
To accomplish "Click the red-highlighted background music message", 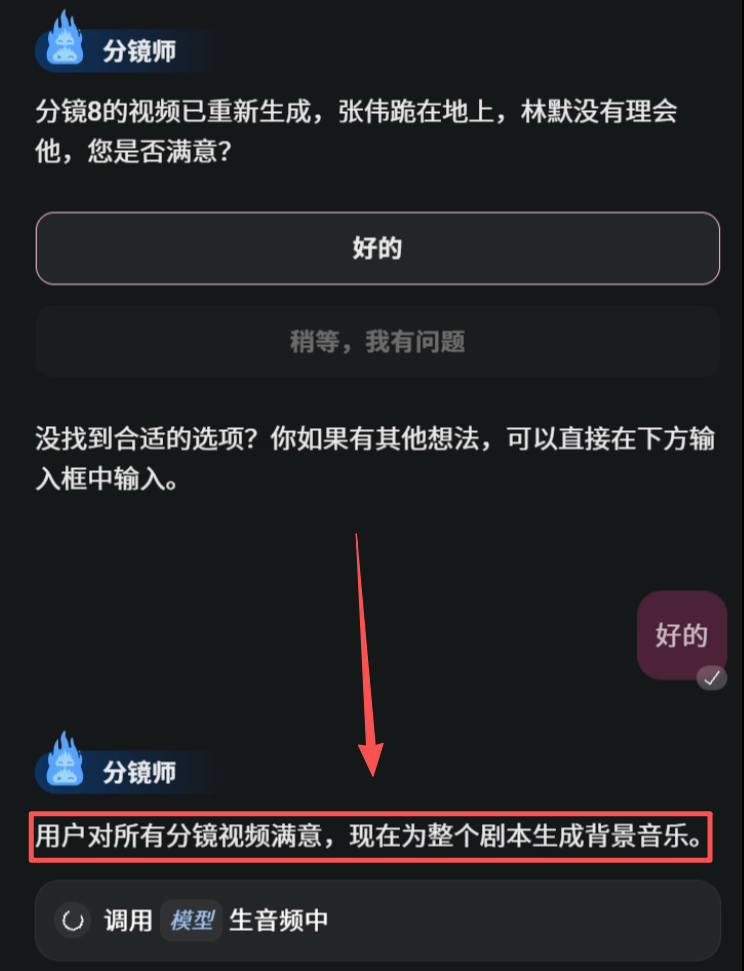I will click(373, 838).
